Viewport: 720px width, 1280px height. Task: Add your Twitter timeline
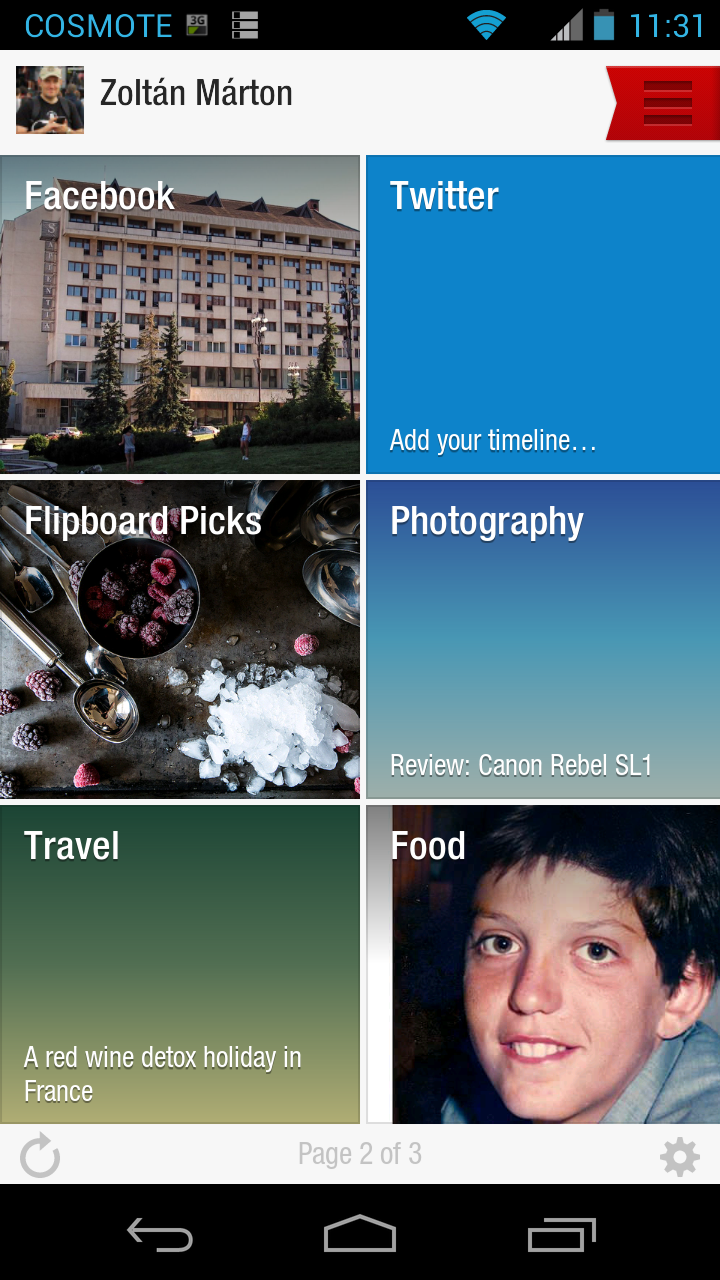542,314
